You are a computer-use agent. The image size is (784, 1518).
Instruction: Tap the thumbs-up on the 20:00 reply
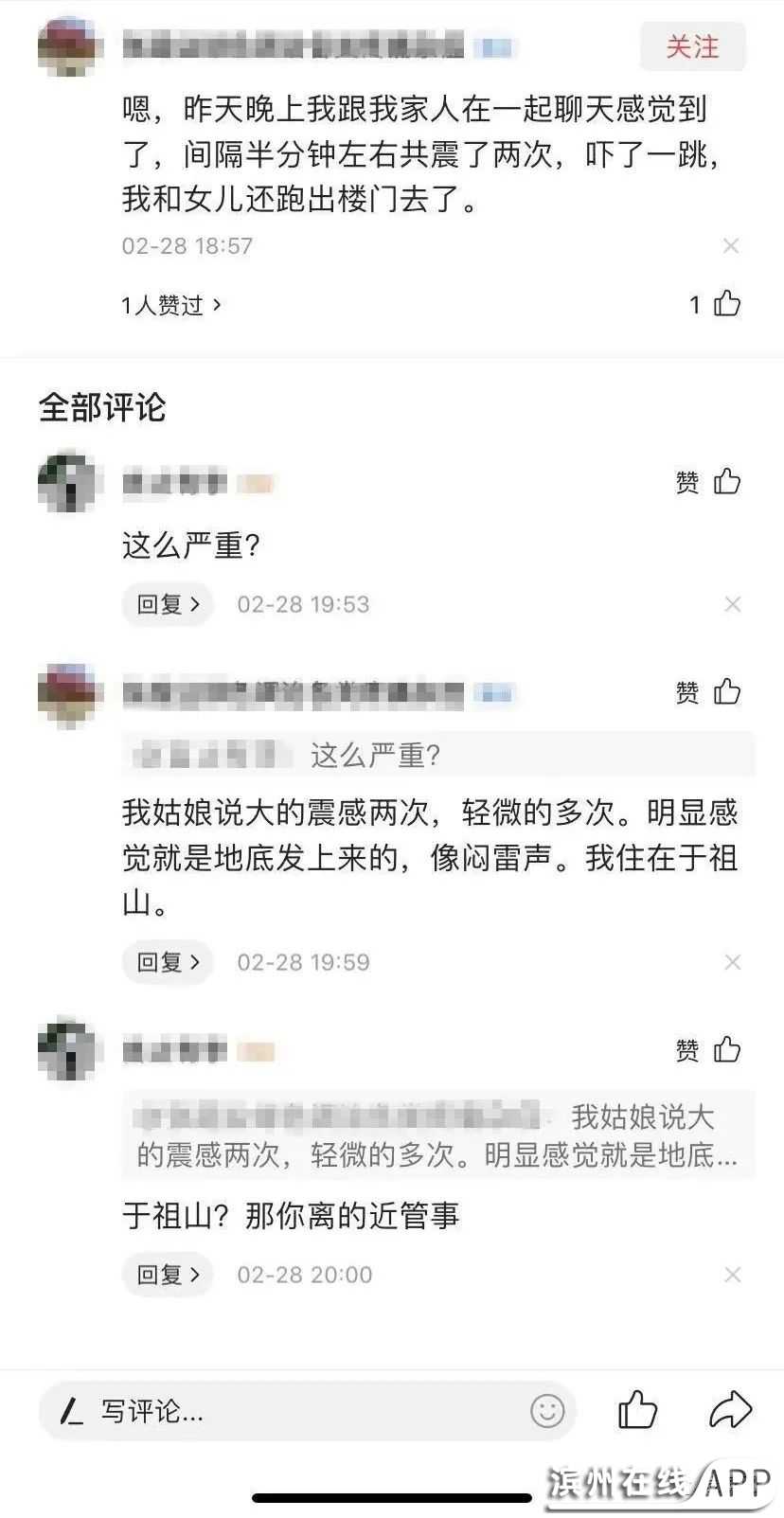click(726, 1049)
